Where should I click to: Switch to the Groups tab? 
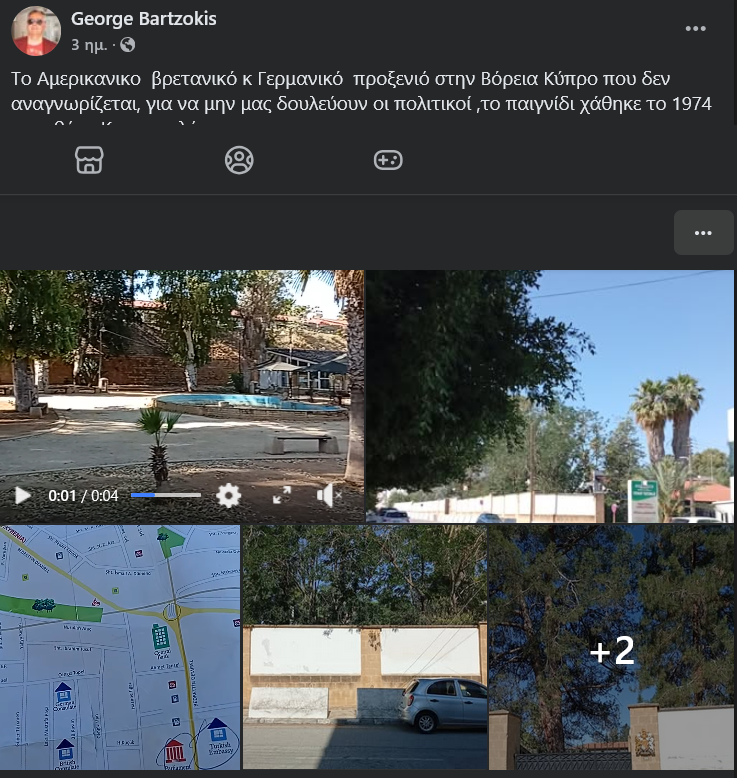click(x=239, y=160)
